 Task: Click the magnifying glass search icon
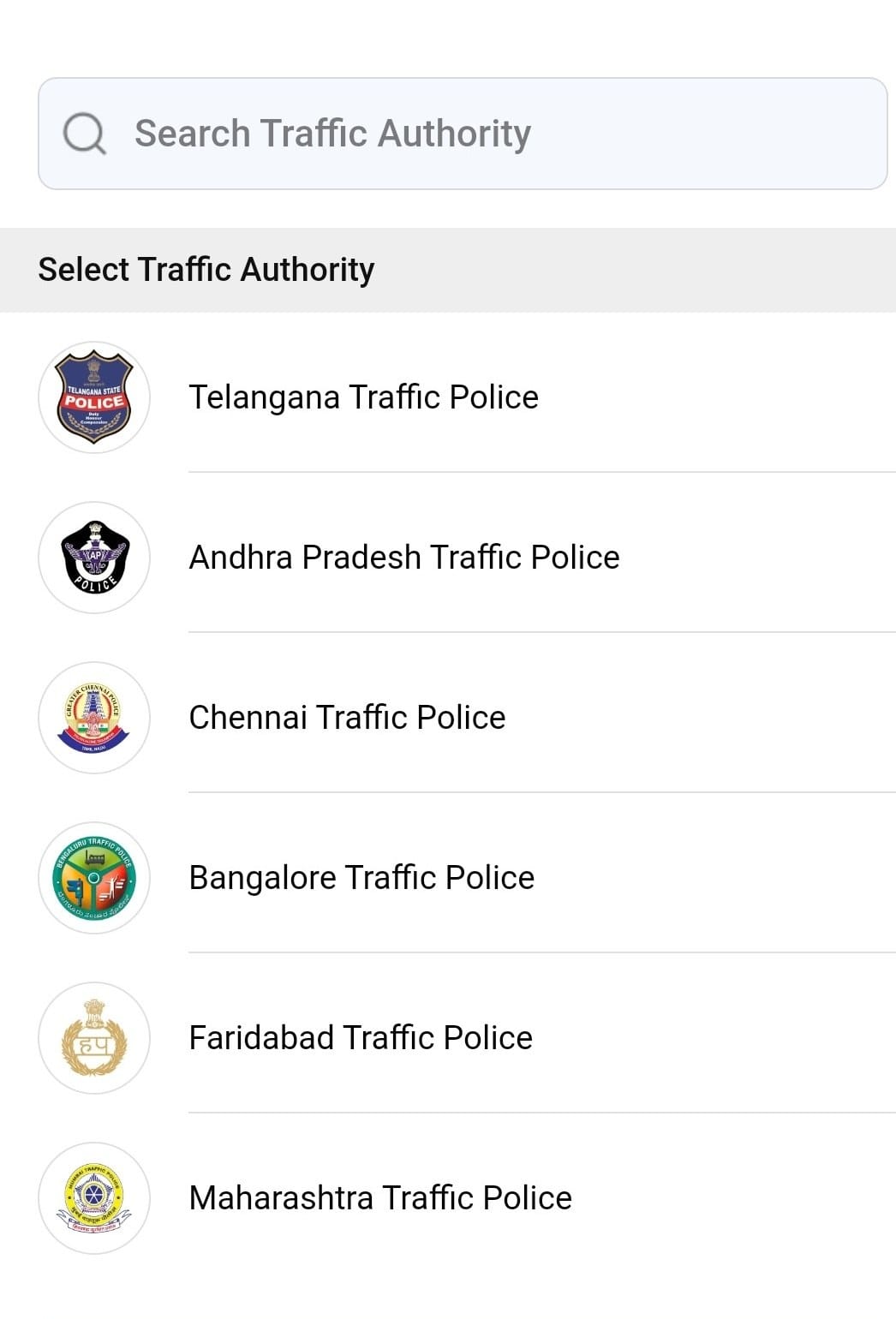pos(83,133)
